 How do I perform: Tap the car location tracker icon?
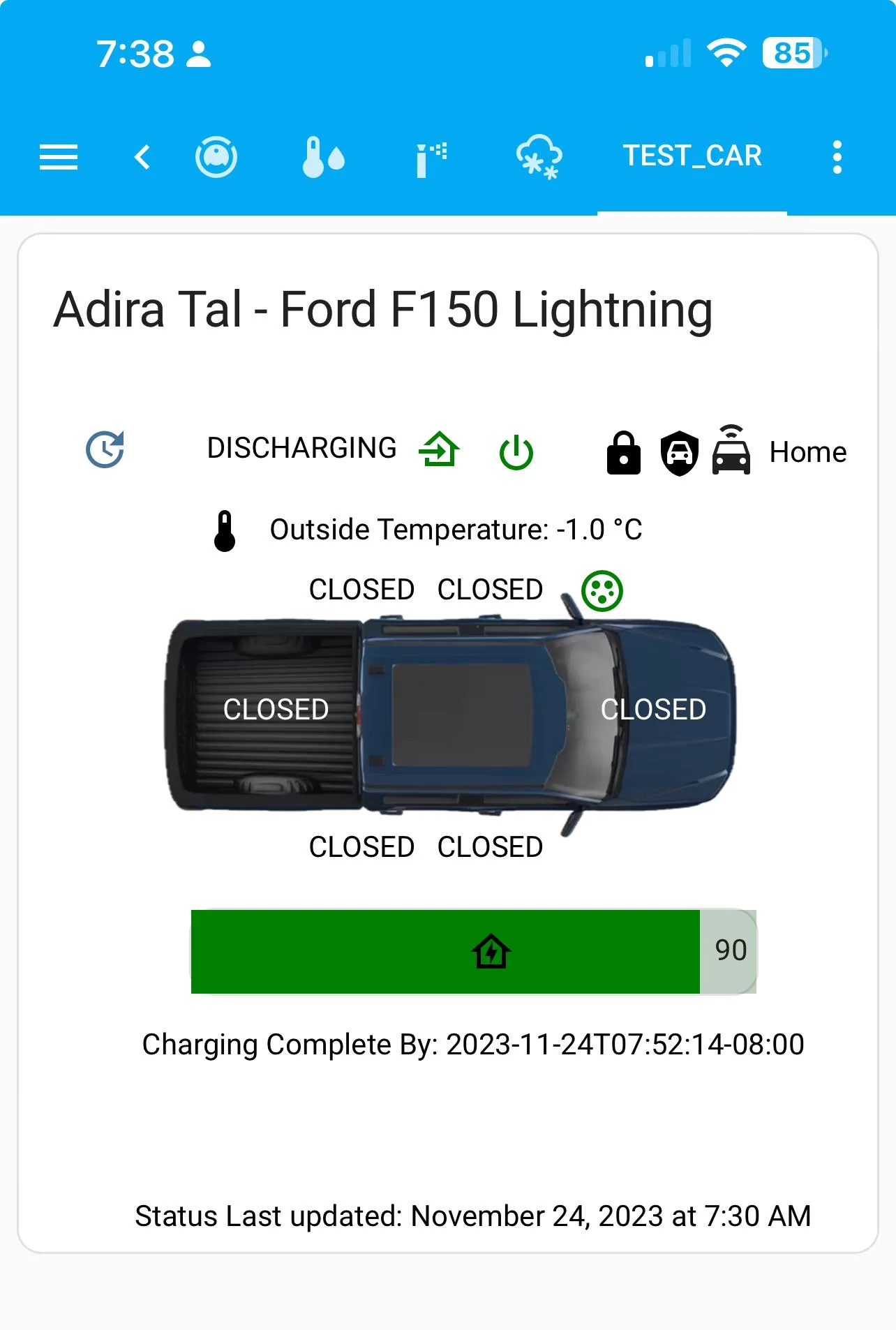(x=731, y=450)
